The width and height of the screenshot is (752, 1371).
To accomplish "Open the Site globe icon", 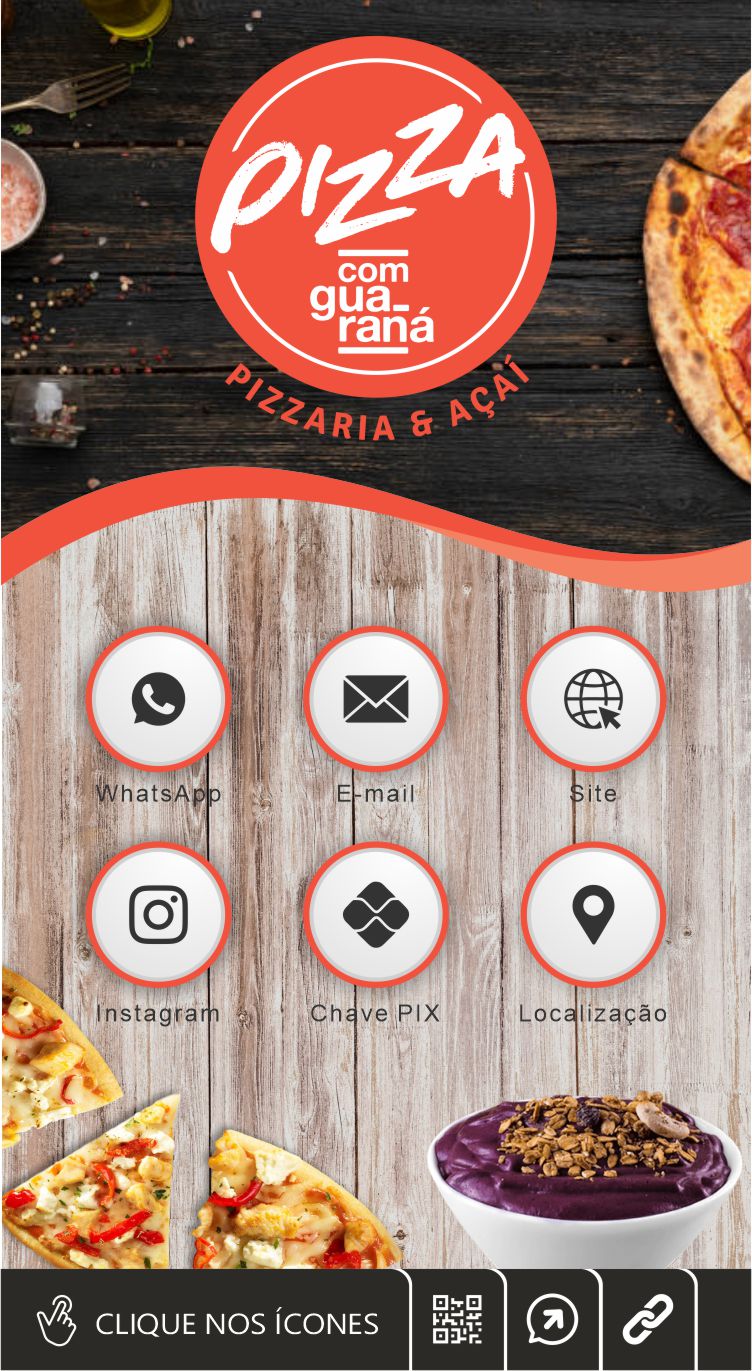I will (595, 701).
